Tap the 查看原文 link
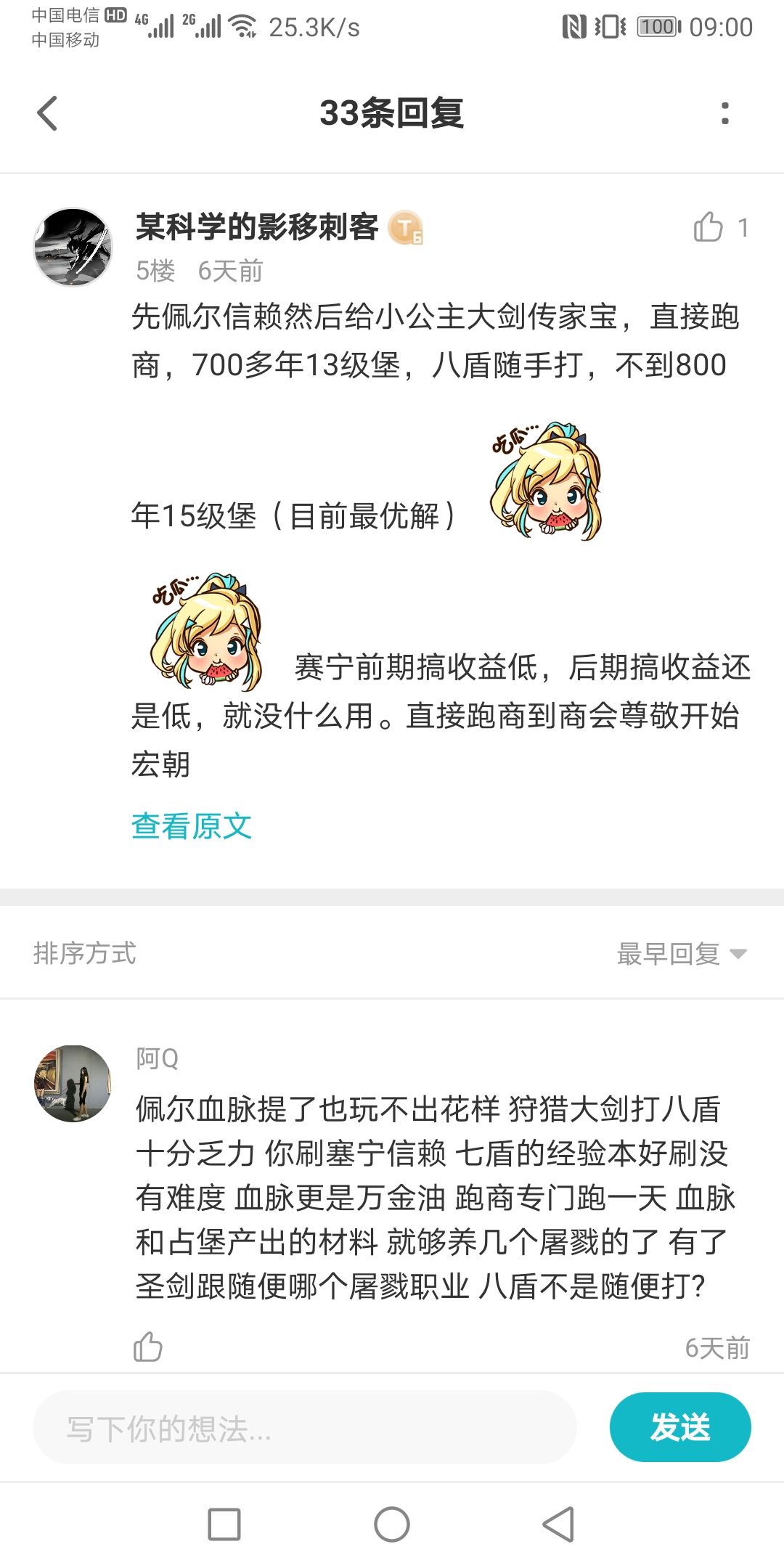 pyautogui.click(x=192, y=826)
